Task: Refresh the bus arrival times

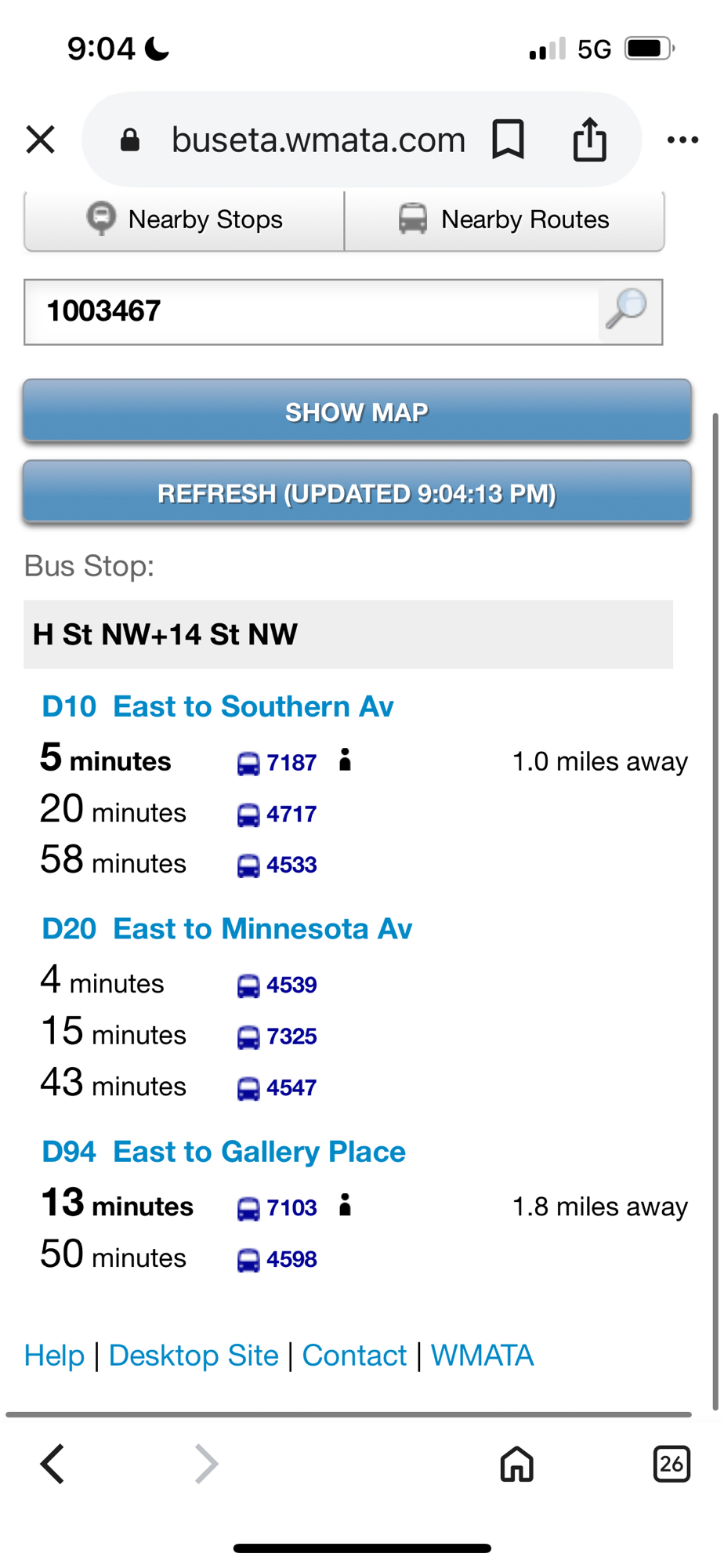Action: point(357,493)
